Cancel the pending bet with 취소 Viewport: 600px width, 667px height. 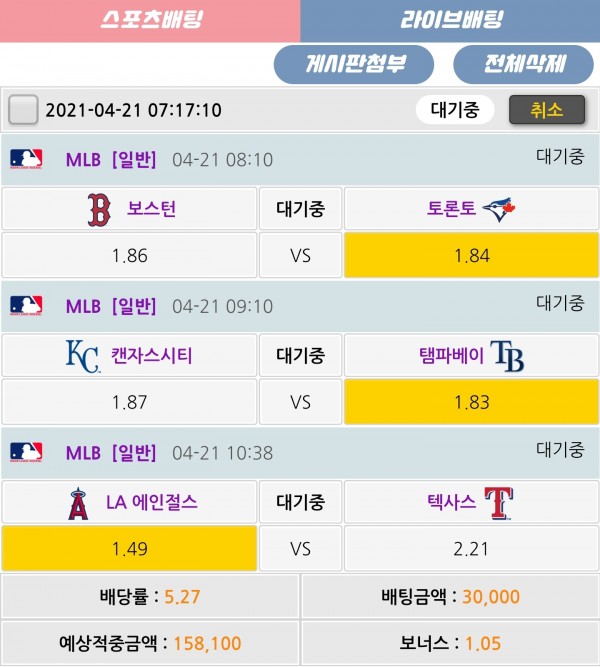(546, 109)
